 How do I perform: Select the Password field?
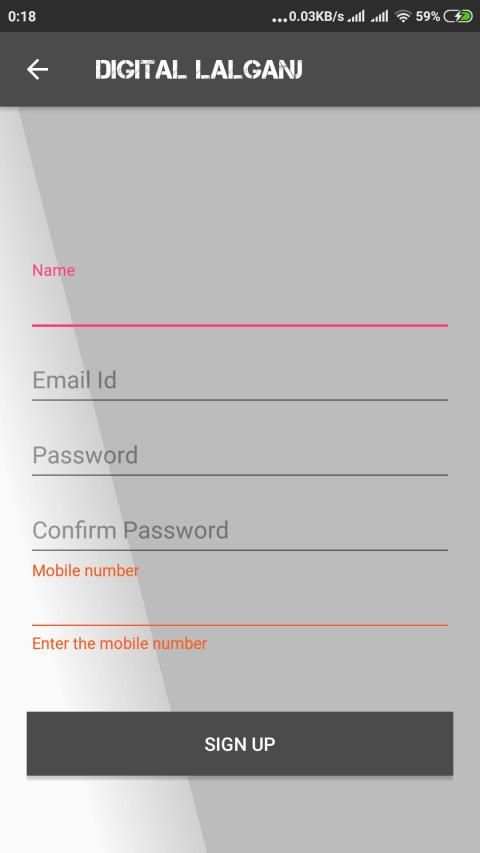tap(239, 455)
